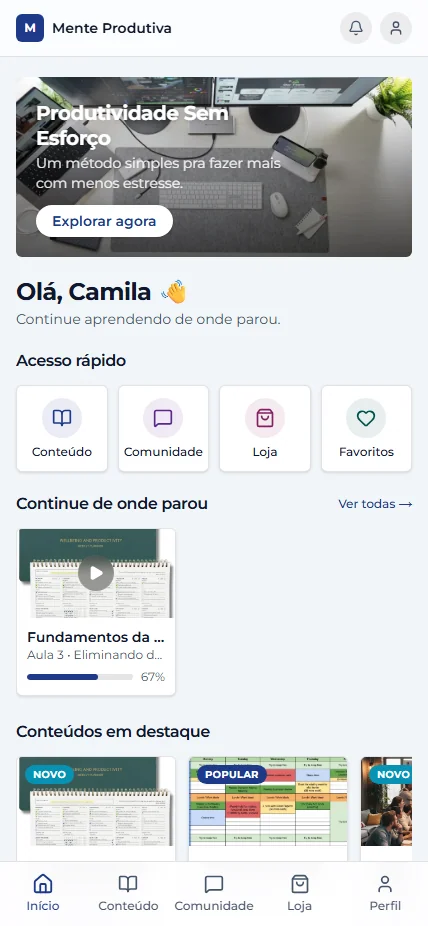The image size is (428, 926).
Task: Switch to the Loja bottom tab
Action: tap(299, 893)
